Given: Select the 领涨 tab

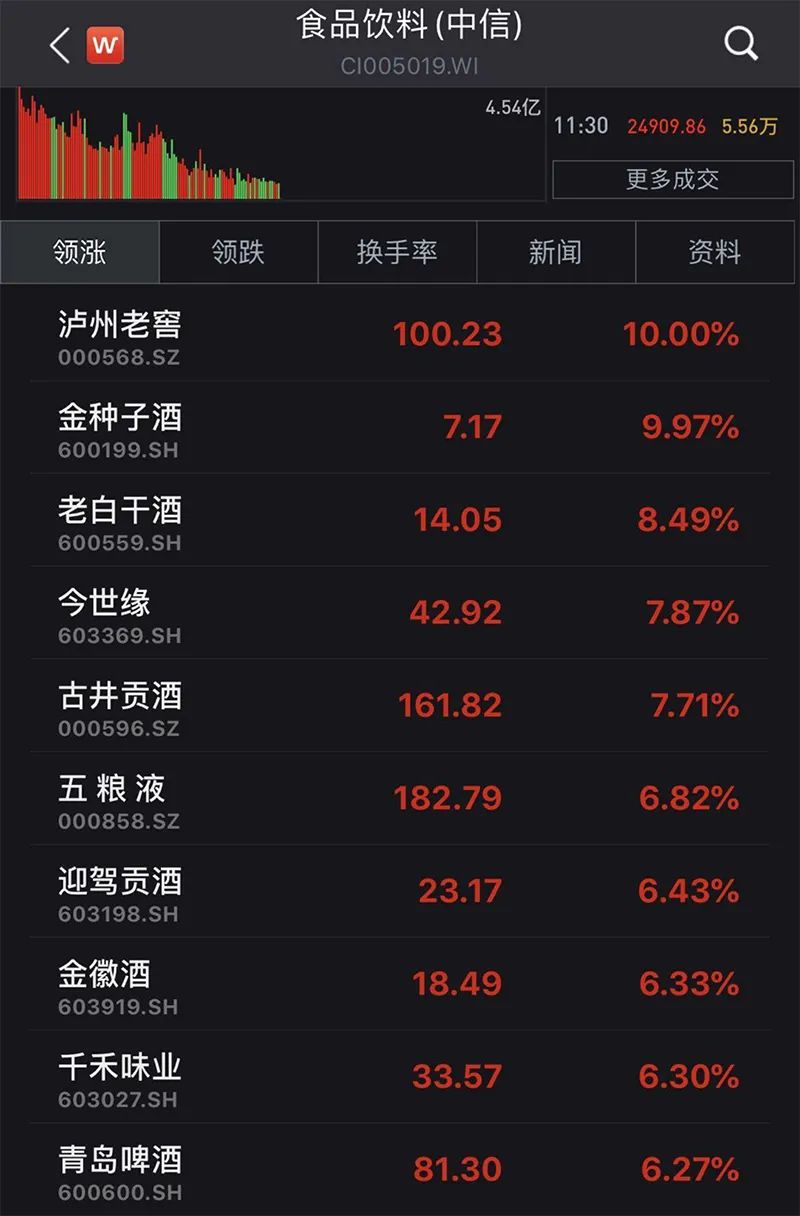Looking at the screenshot, I should pos(80,253).
